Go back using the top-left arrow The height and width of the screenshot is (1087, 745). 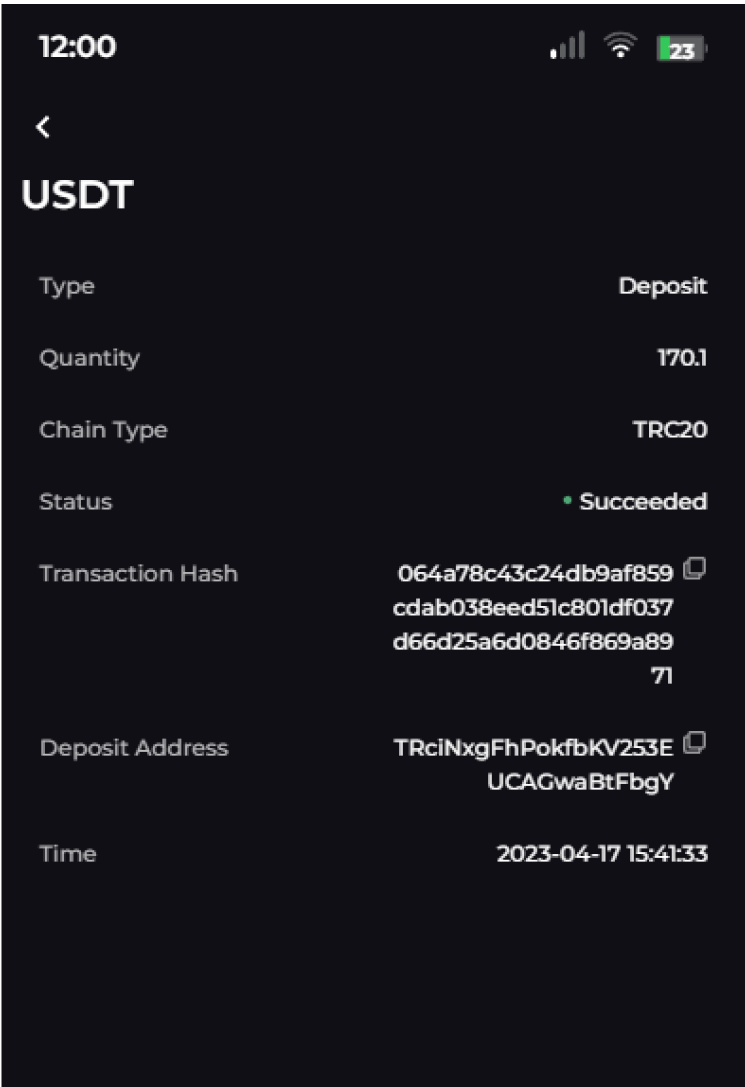[42, 127]
